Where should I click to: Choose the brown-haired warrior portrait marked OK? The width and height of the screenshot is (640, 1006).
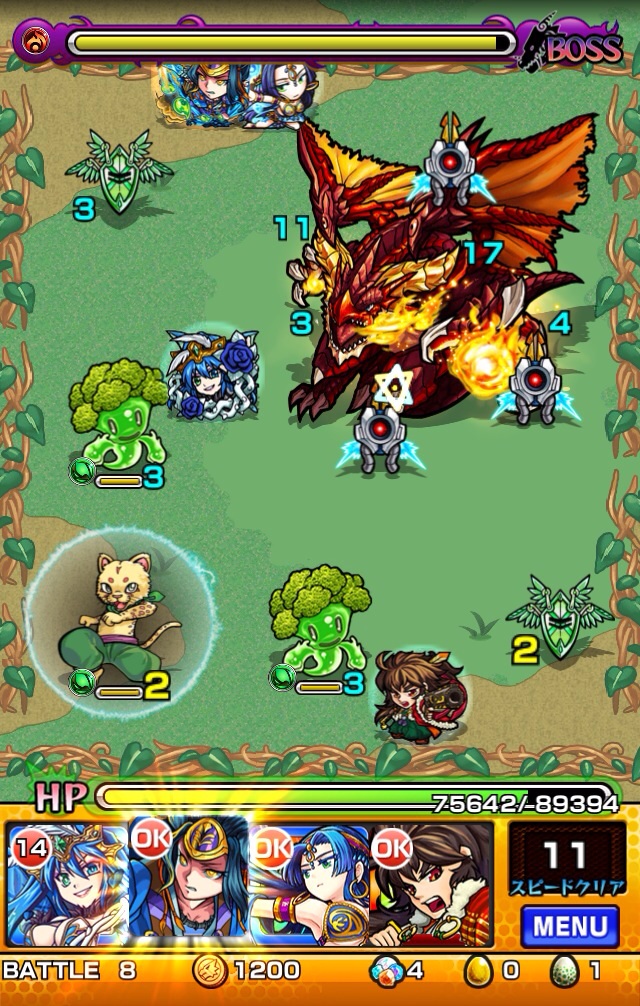click(x=433, y=884)
